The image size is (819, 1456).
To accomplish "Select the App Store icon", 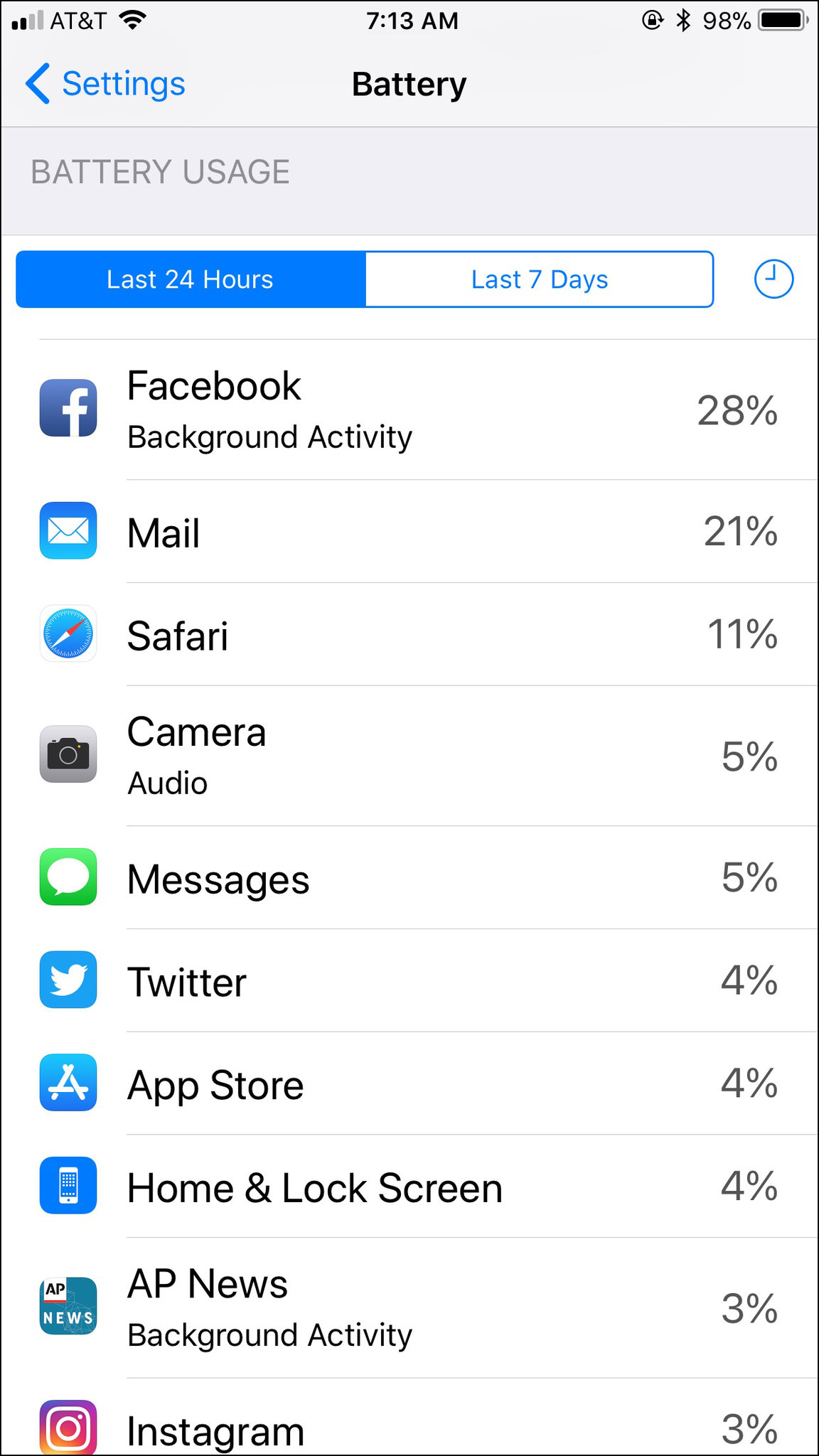I will [68, 1083].
